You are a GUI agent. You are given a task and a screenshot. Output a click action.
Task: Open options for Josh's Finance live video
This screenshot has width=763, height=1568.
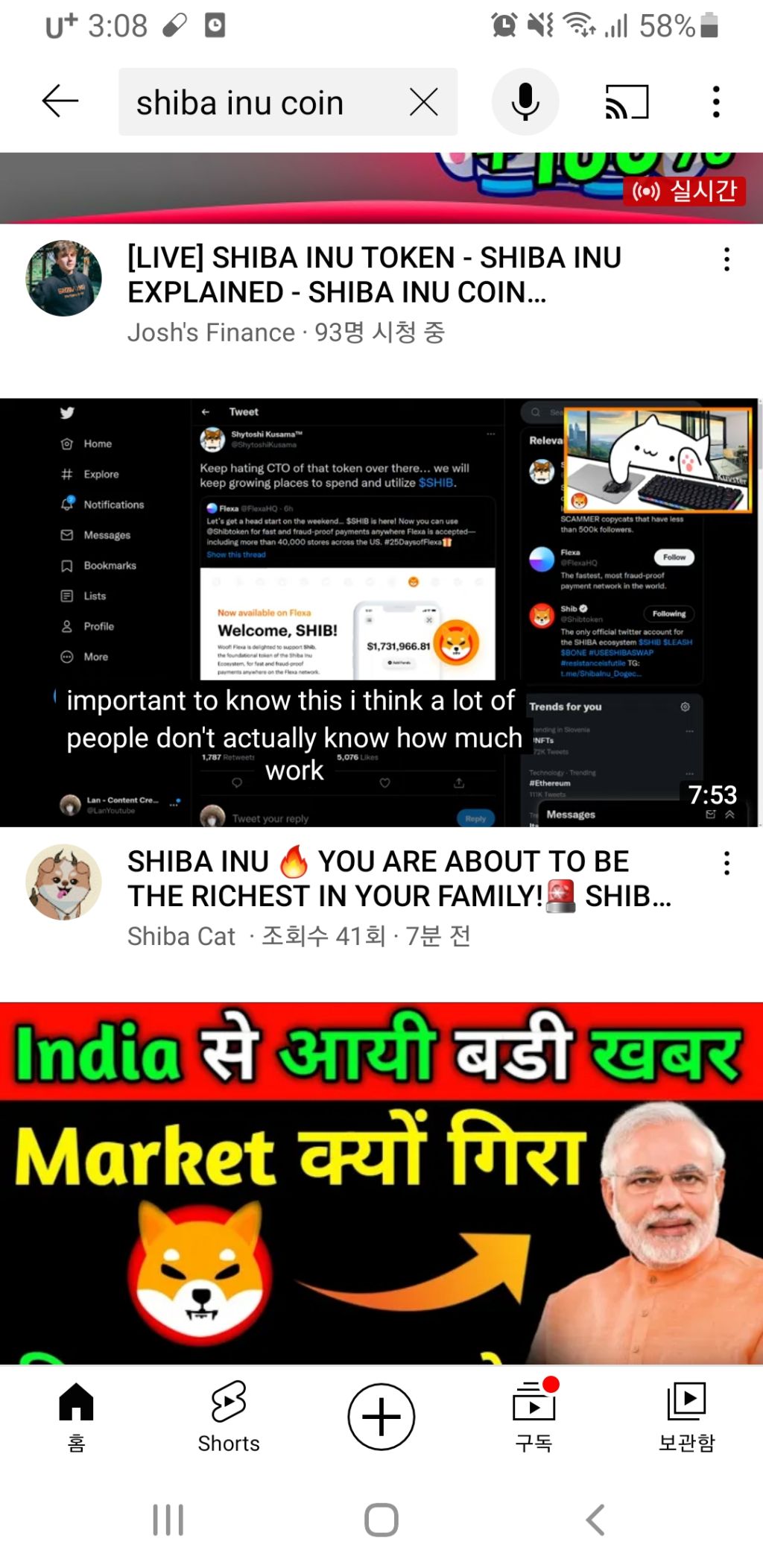pos(726,260)
